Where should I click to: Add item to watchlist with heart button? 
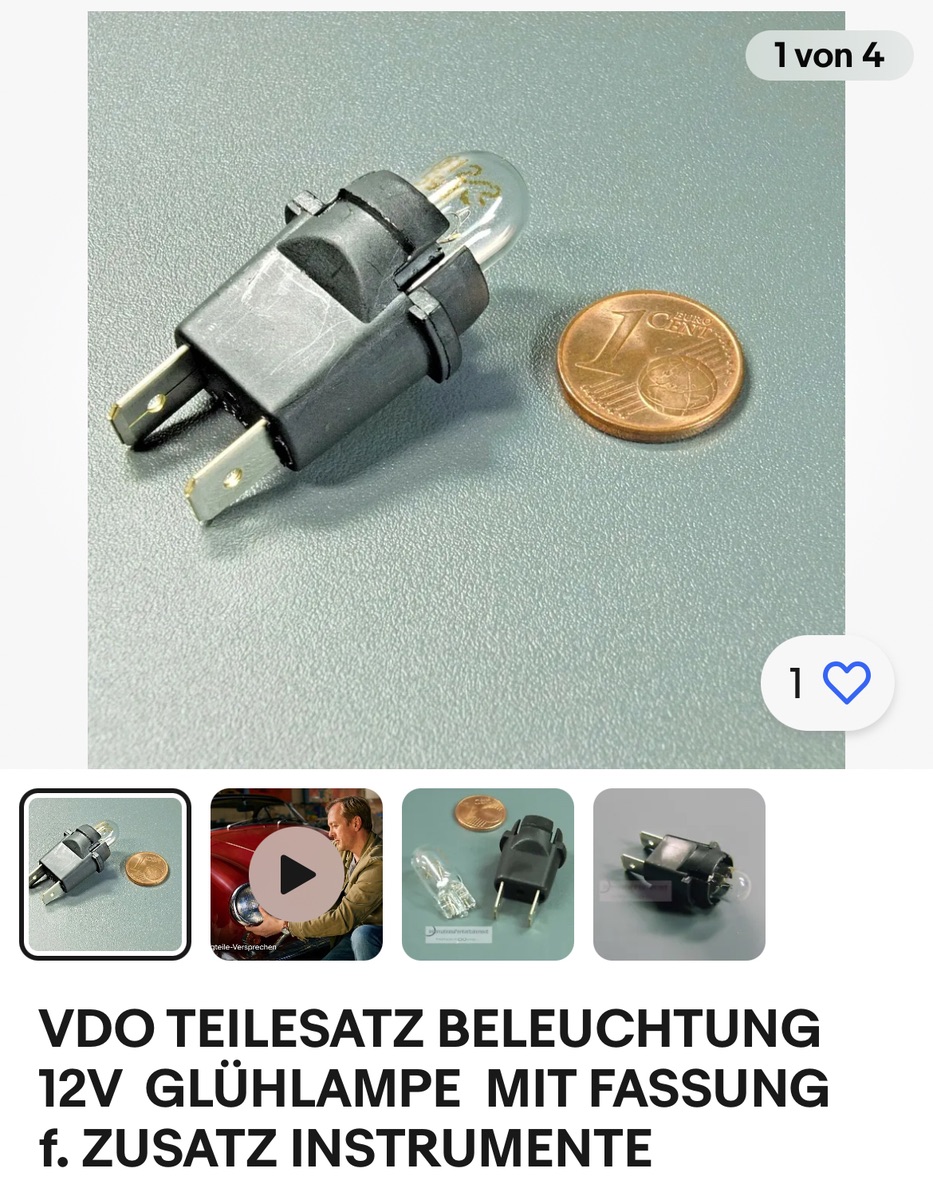[845, 684]
